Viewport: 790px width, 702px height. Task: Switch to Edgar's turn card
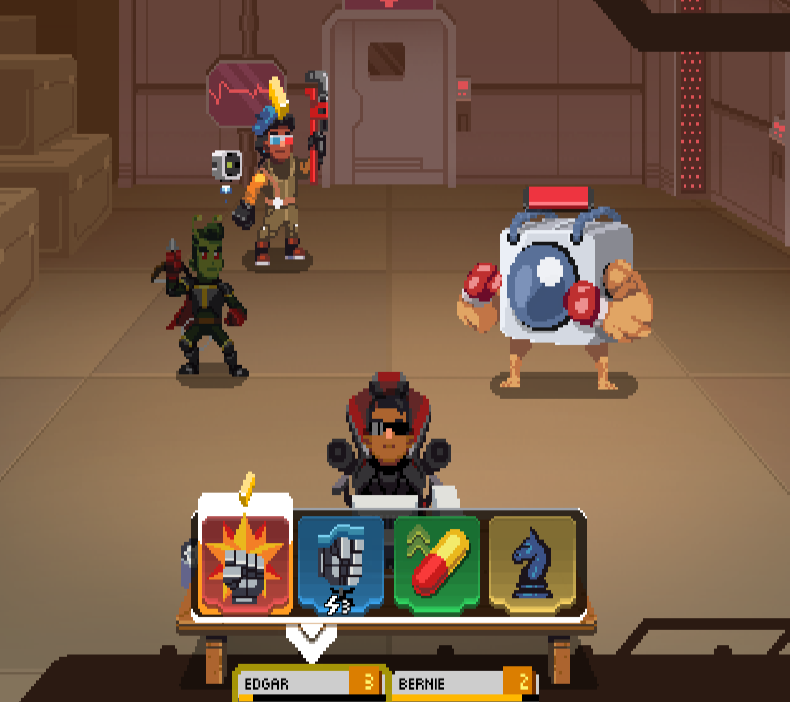coord(308,684)
